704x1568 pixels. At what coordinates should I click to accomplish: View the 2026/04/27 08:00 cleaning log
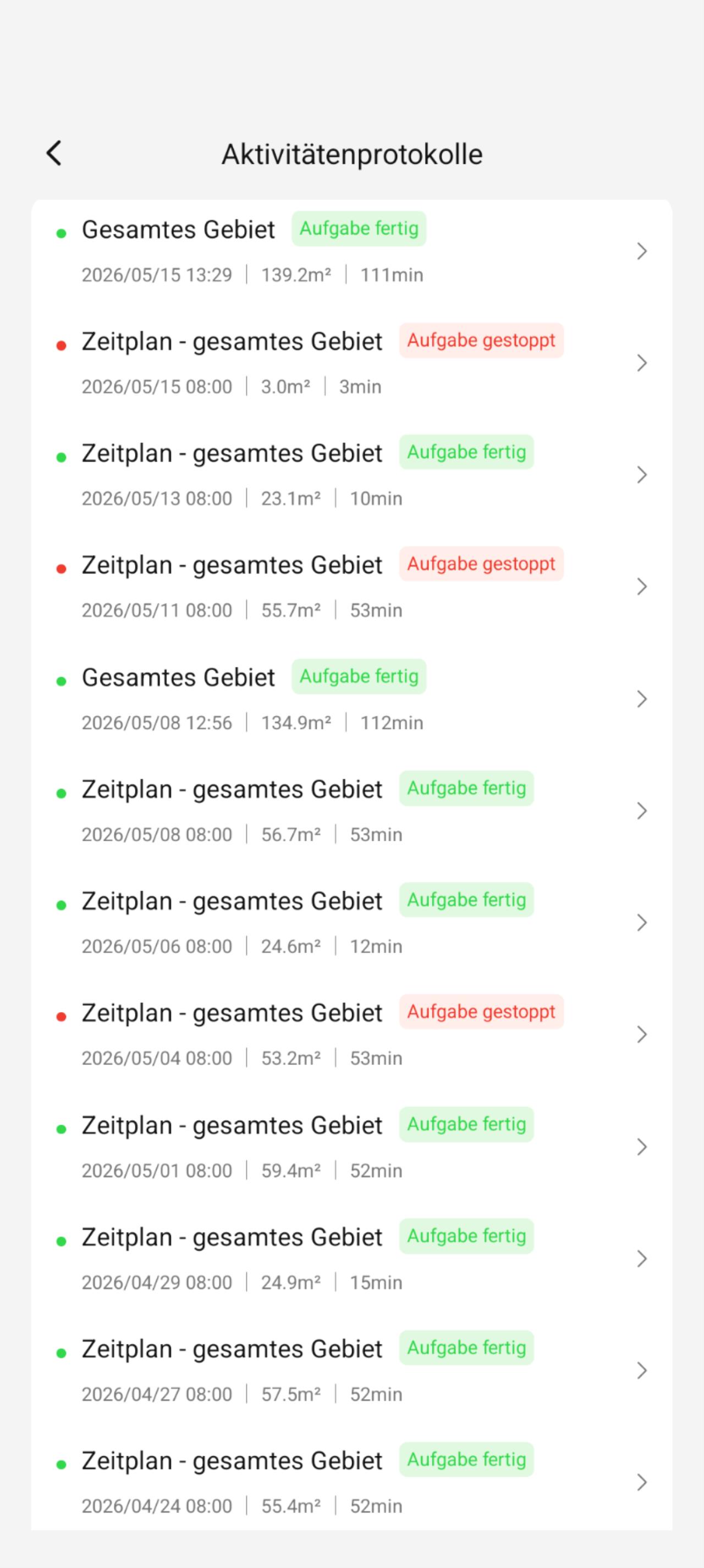[x=351, y=1371]
